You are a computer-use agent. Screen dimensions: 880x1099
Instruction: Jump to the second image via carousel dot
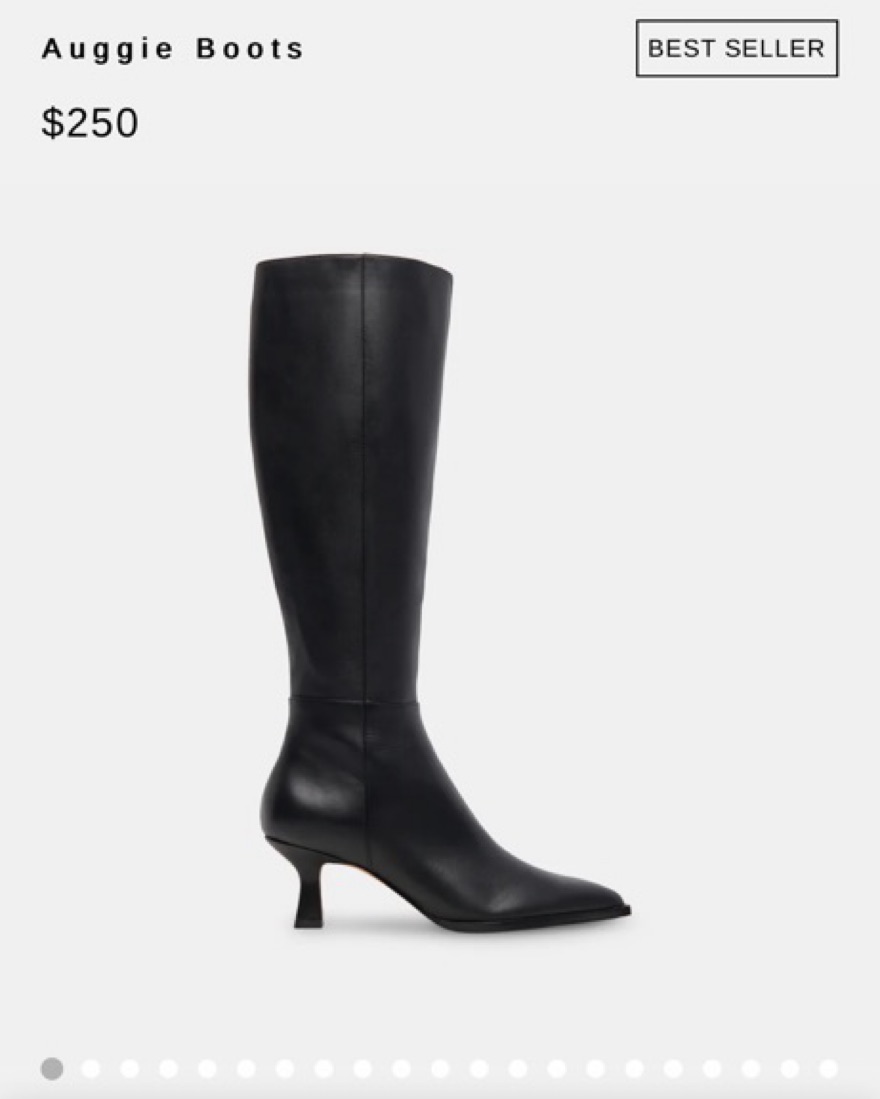pos(91,1069)
